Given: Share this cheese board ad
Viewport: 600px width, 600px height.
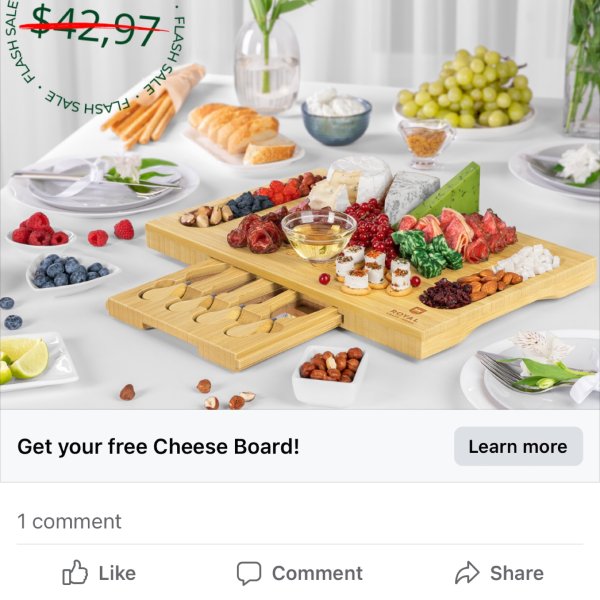Looking at the screenshot, I should click(499, 573).
